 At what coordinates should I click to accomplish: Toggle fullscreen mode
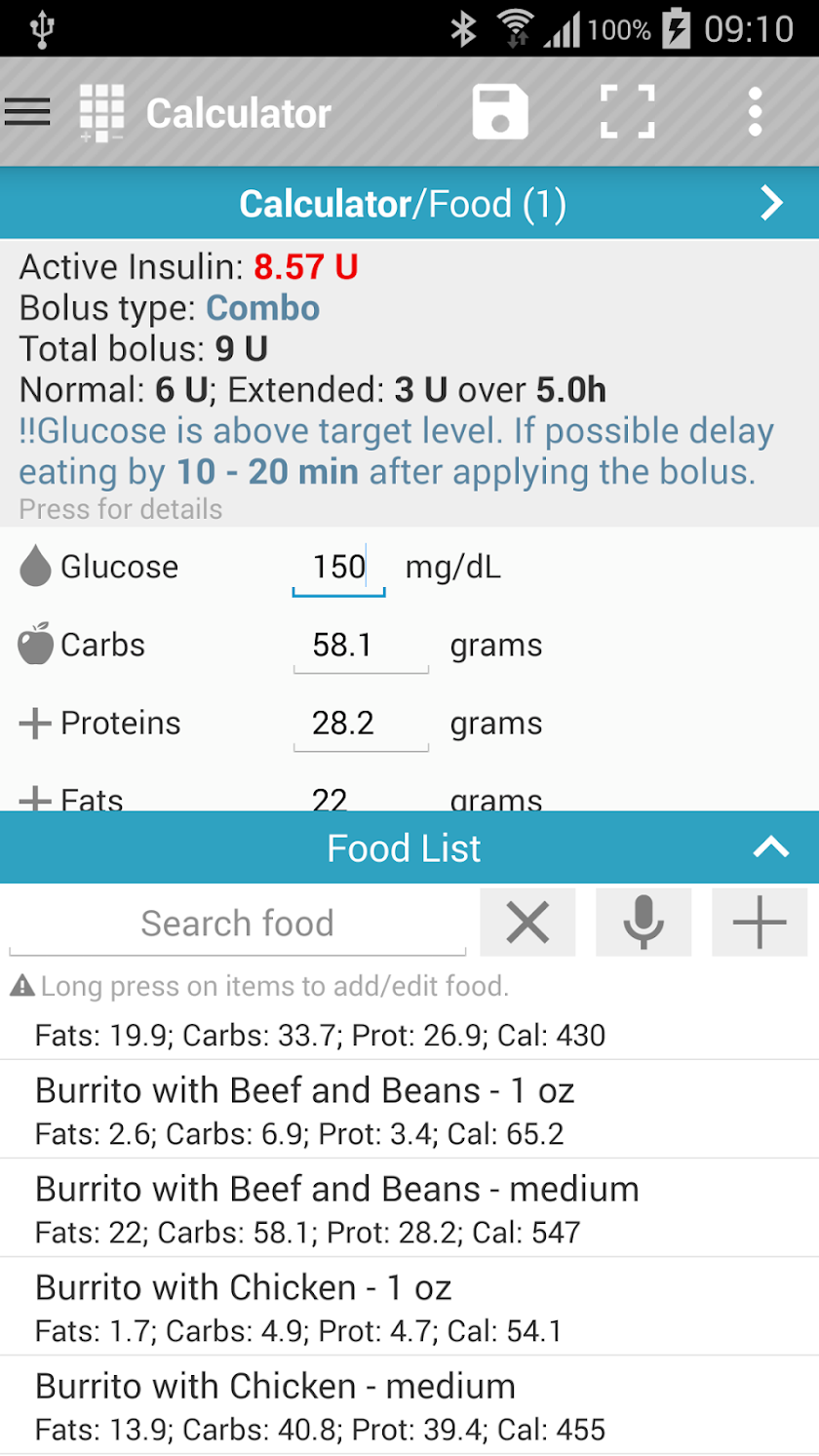click(x=627, y=112)
